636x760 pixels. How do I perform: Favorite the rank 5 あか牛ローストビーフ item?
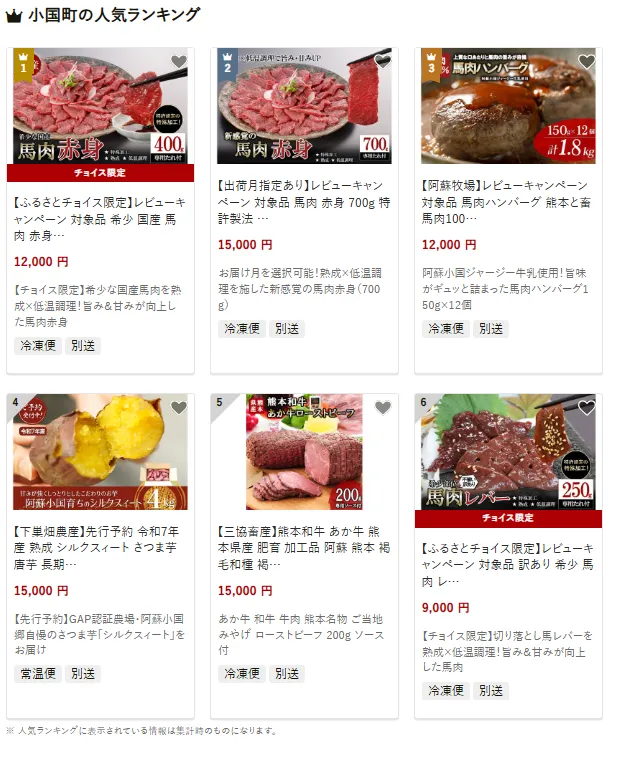[x=382, y=408]
